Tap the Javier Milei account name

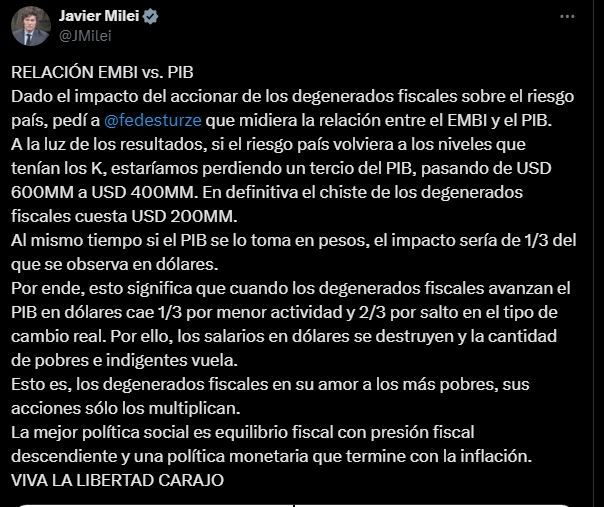click(x=99, y=16)
